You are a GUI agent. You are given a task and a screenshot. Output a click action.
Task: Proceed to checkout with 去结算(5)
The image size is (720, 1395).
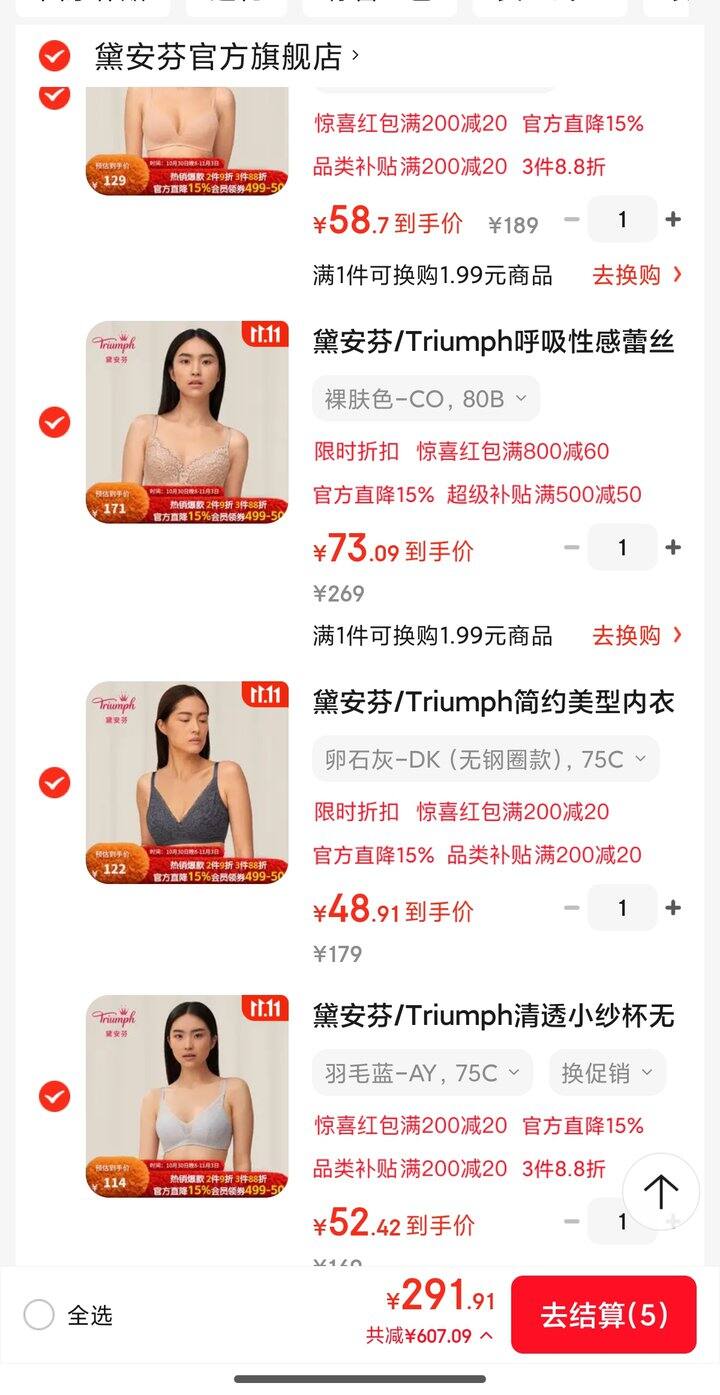coord(603,1315)
